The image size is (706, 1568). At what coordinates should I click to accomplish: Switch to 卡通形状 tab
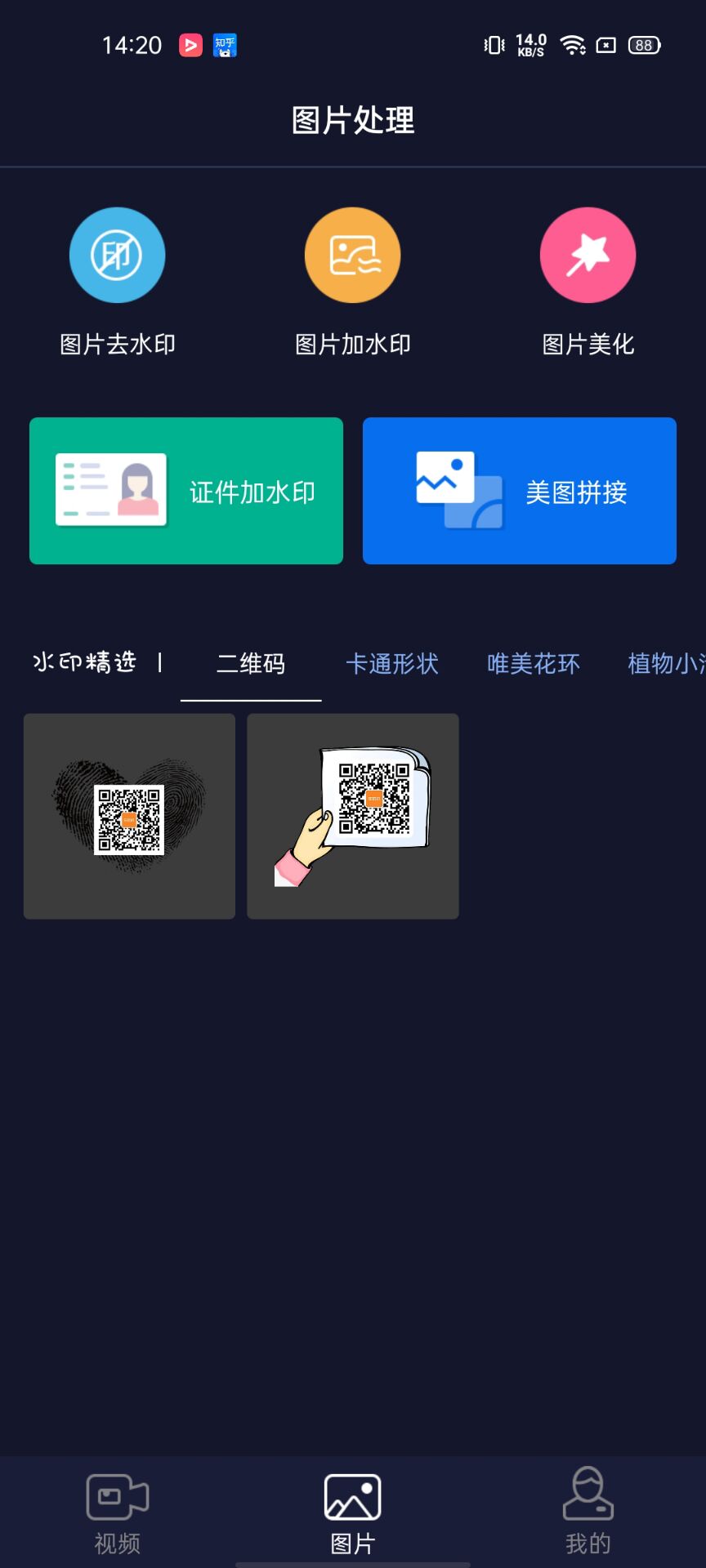392,664
